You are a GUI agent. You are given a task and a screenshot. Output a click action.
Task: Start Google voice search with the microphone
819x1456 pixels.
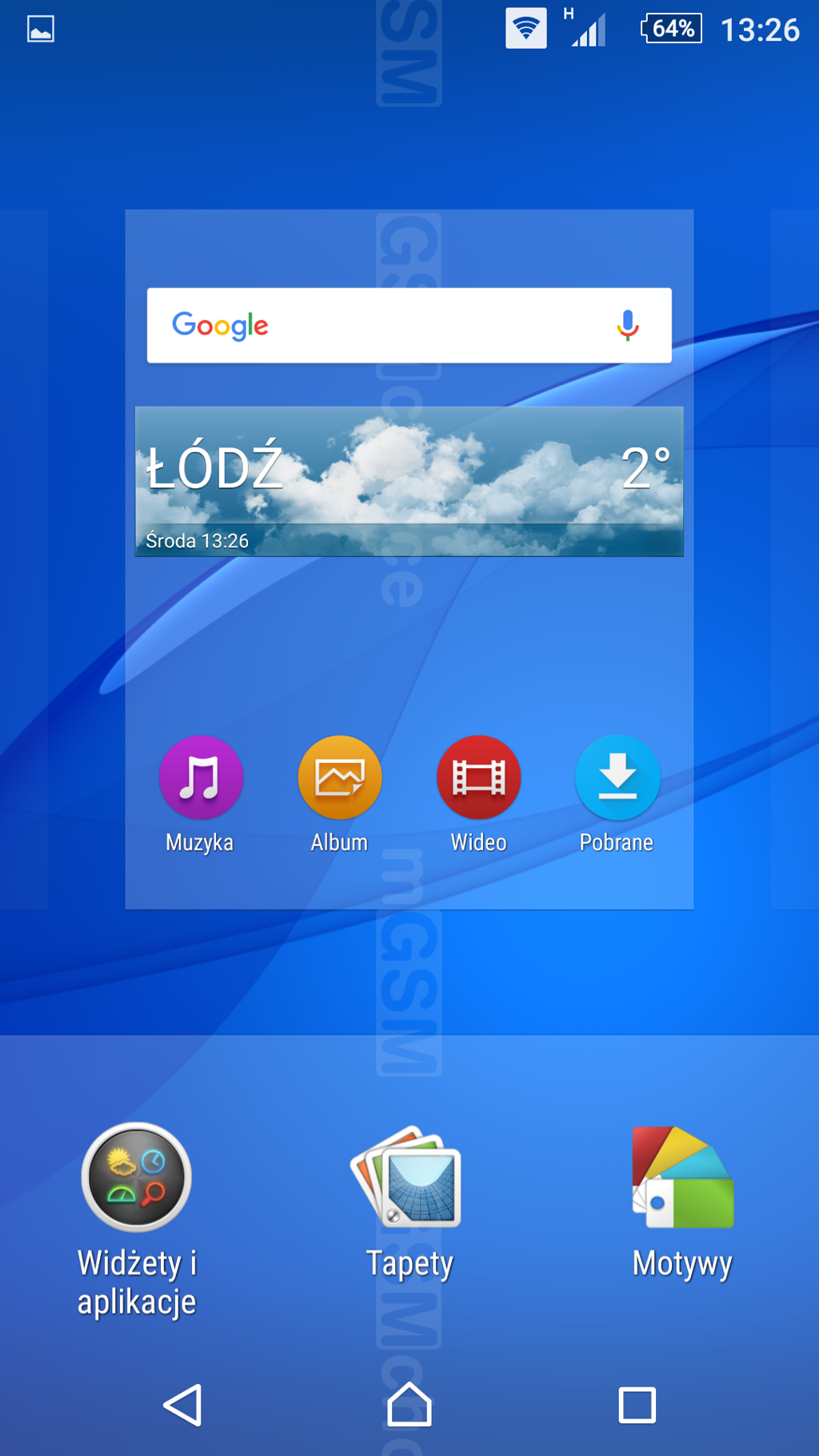pyautogui.click(x=628, y=326)
